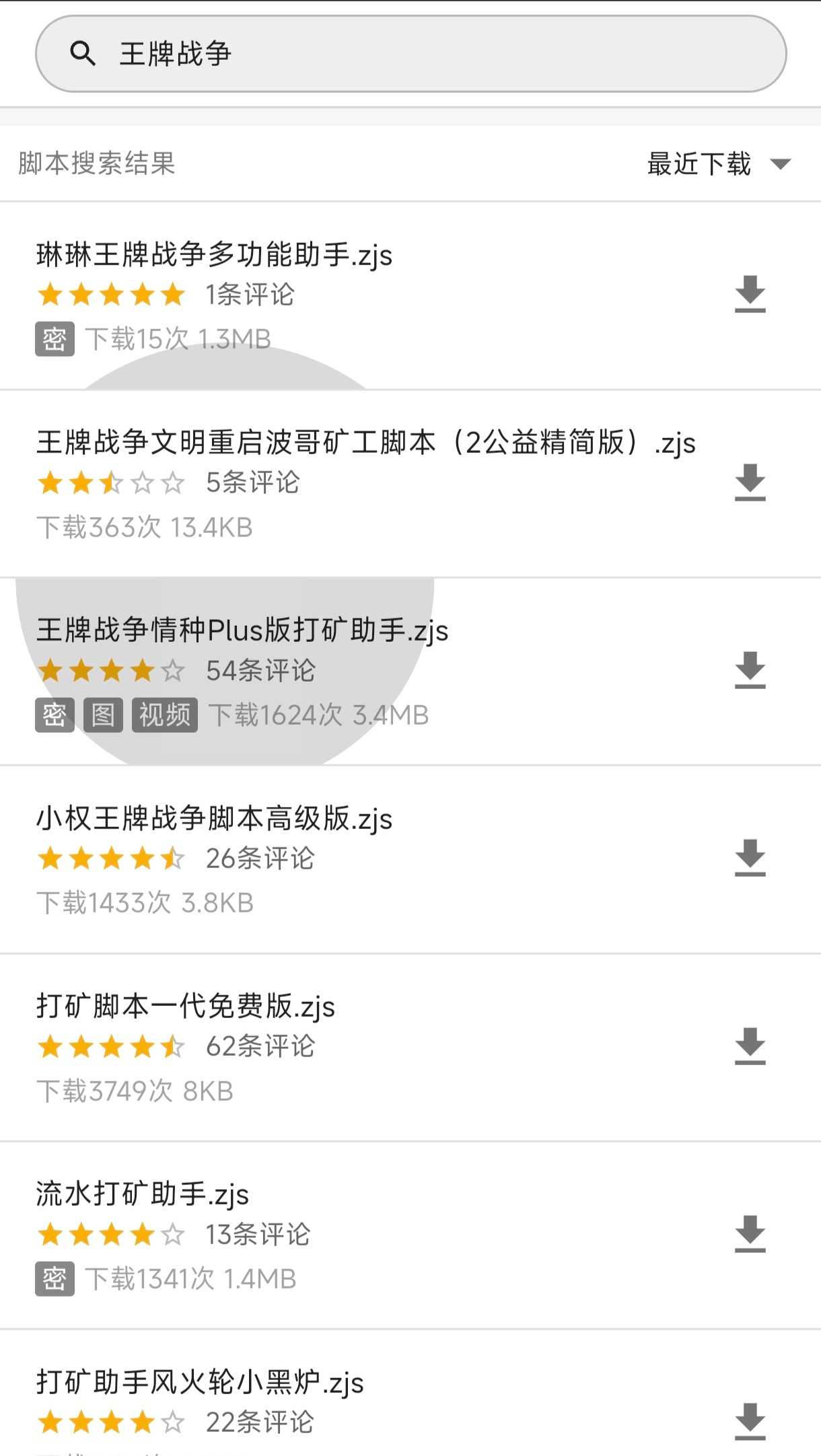Download the 流水打矿助手.zjs script

tap(750, 1234)
